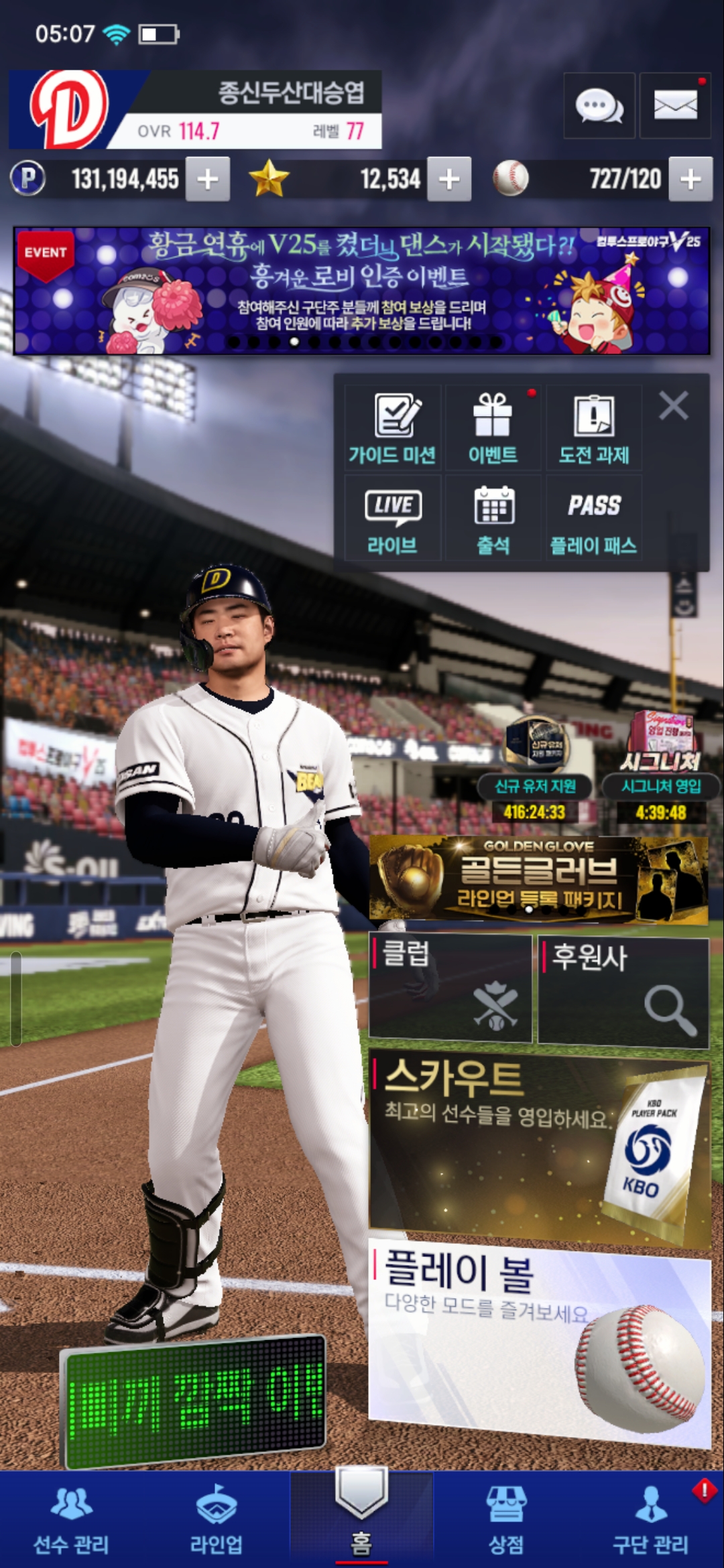Switch to the 라인업 tab
This screenshot has width=724, height=1568.
pyautogui.click(x=217, y=1520)
